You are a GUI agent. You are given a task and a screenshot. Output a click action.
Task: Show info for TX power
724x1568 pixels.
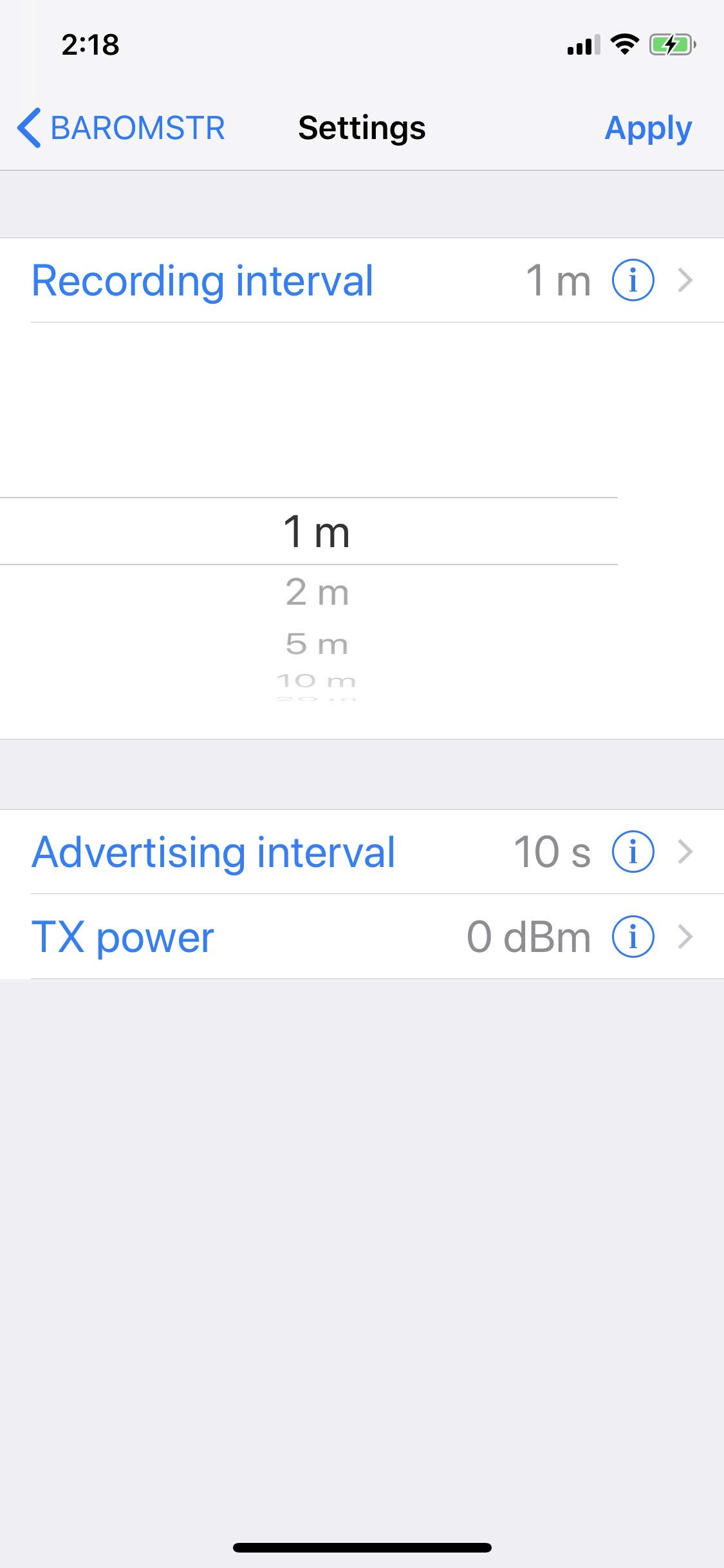[633, 937]
